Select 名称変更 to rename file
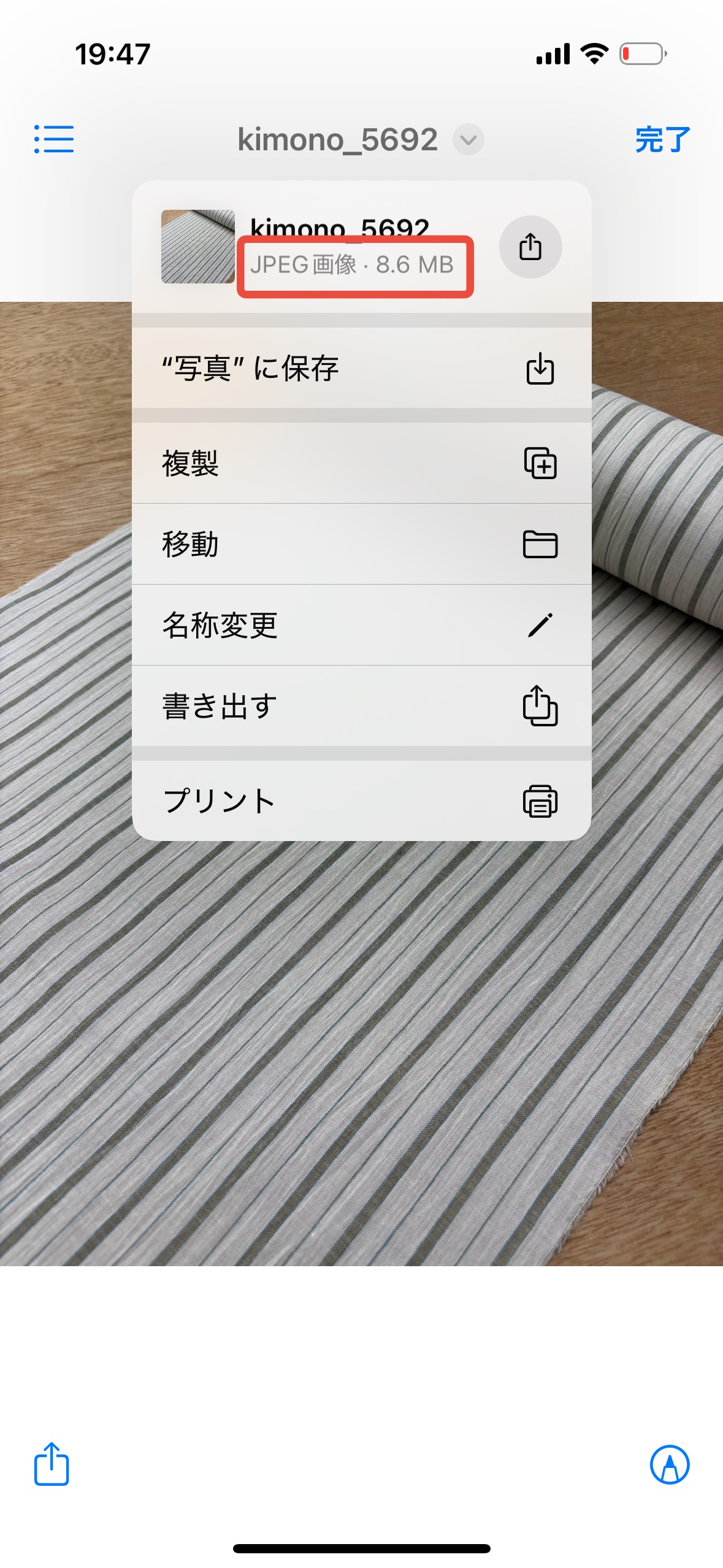 pos(361,625)
